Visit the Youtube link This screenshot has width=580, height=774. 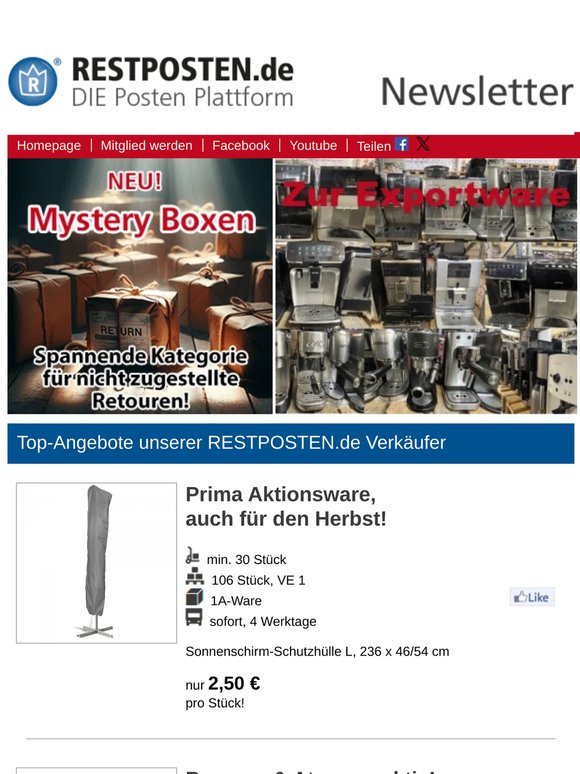click(x=313, y=146)
